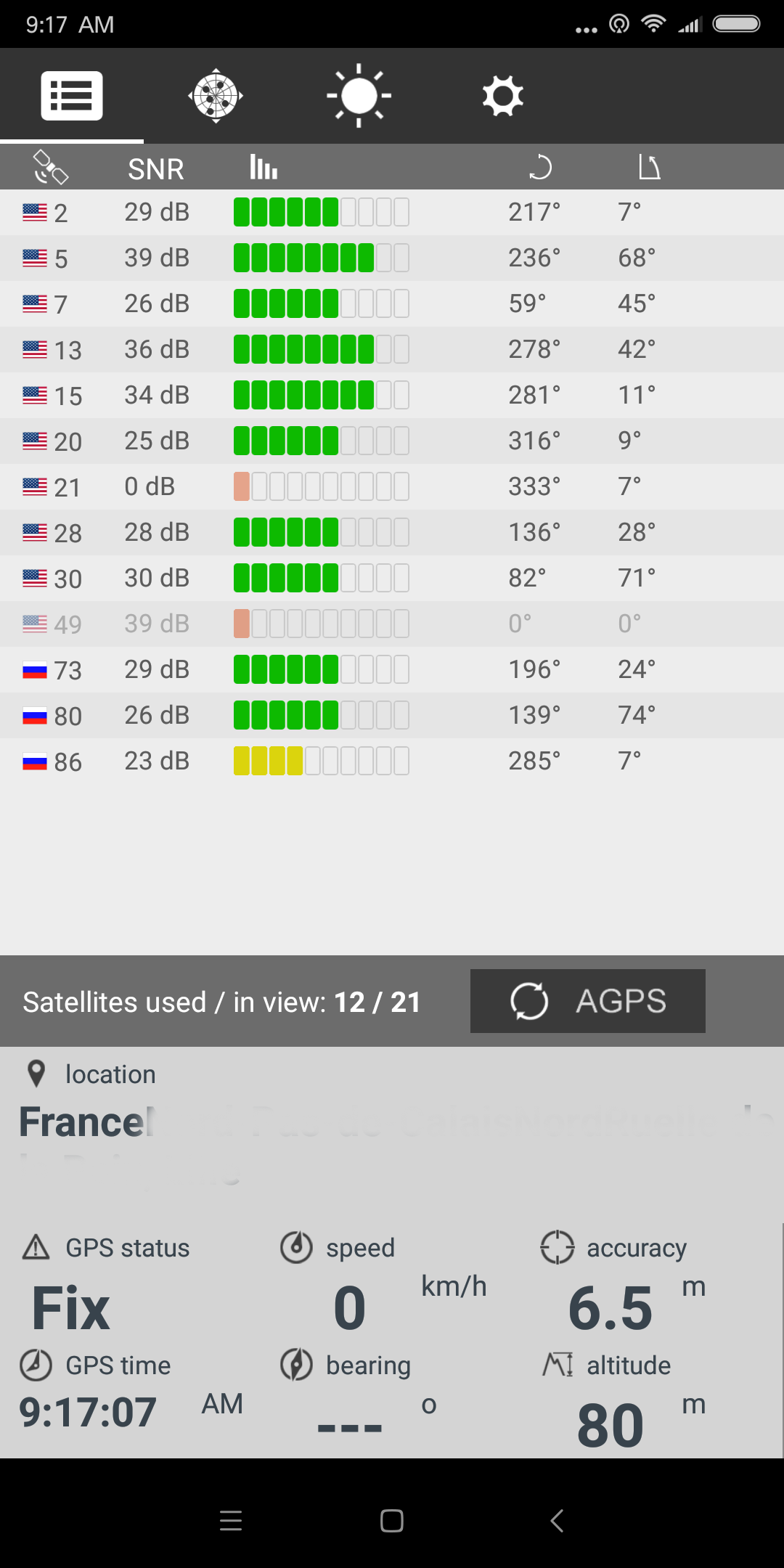Refresh AGPS data
The width and height of the screenshot is (784, 1568).
pos(587,1001)
